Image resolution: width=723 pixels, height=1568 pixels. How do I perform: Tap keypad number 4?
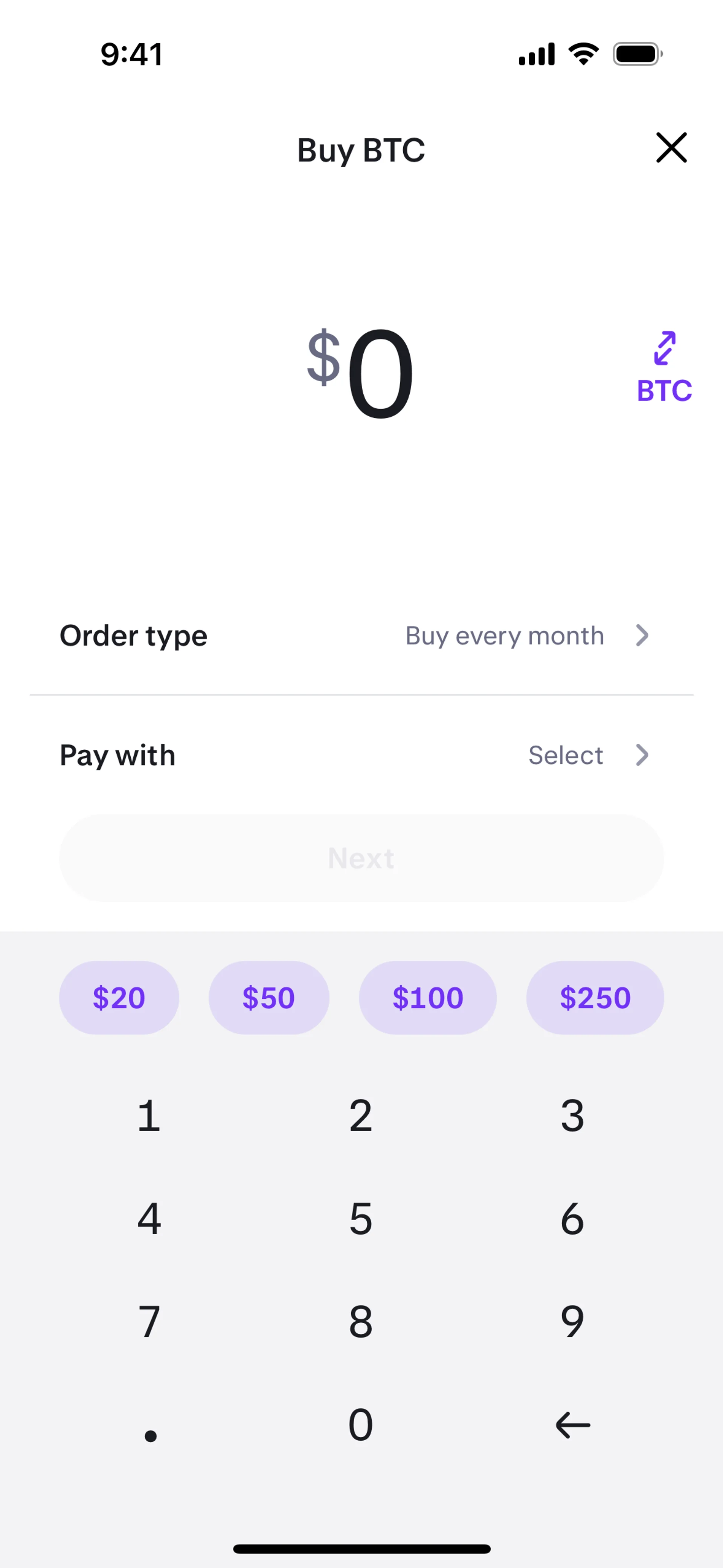tap(149, 1219)
